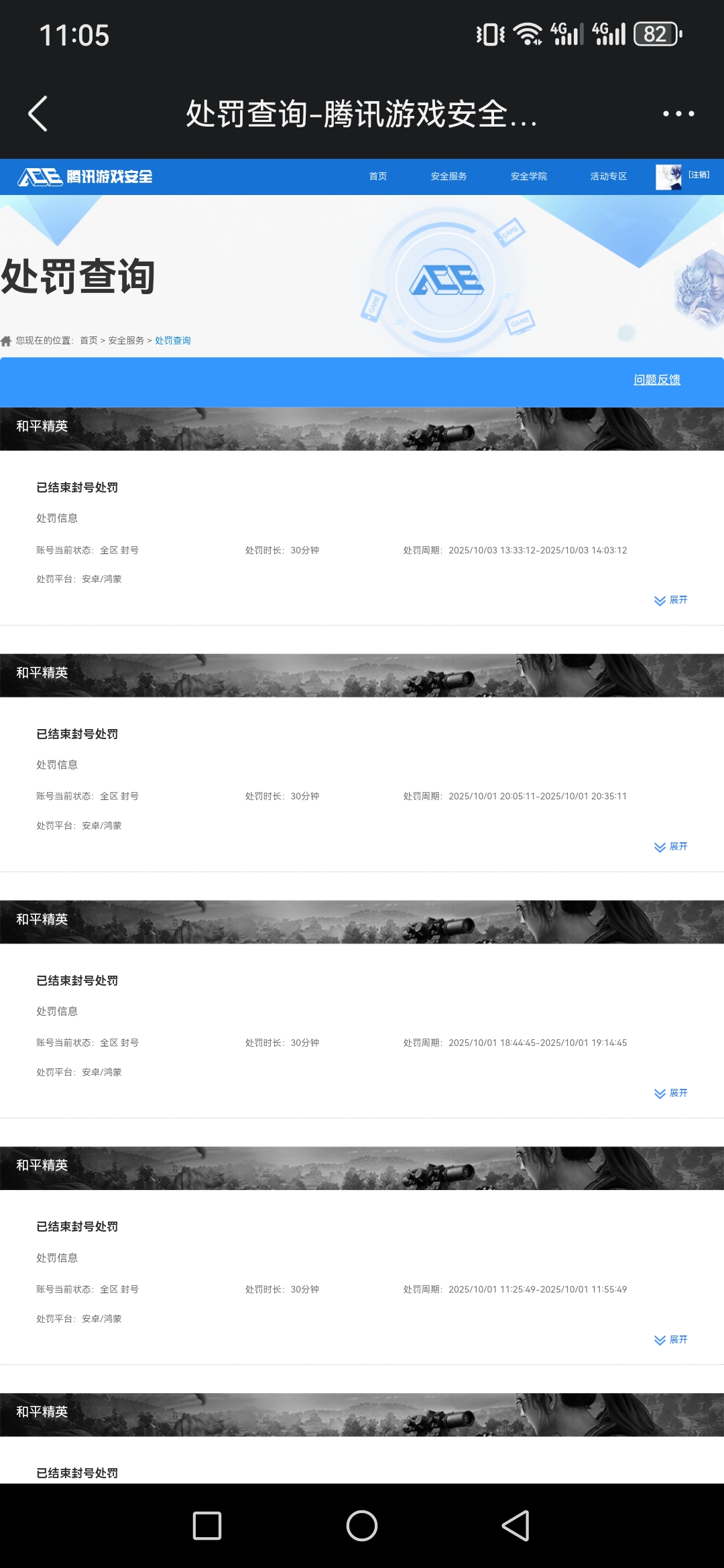Open the 安全学院 navigation menu item
The height and width of the screenshot is (1568, 724).
click(528, 176)
